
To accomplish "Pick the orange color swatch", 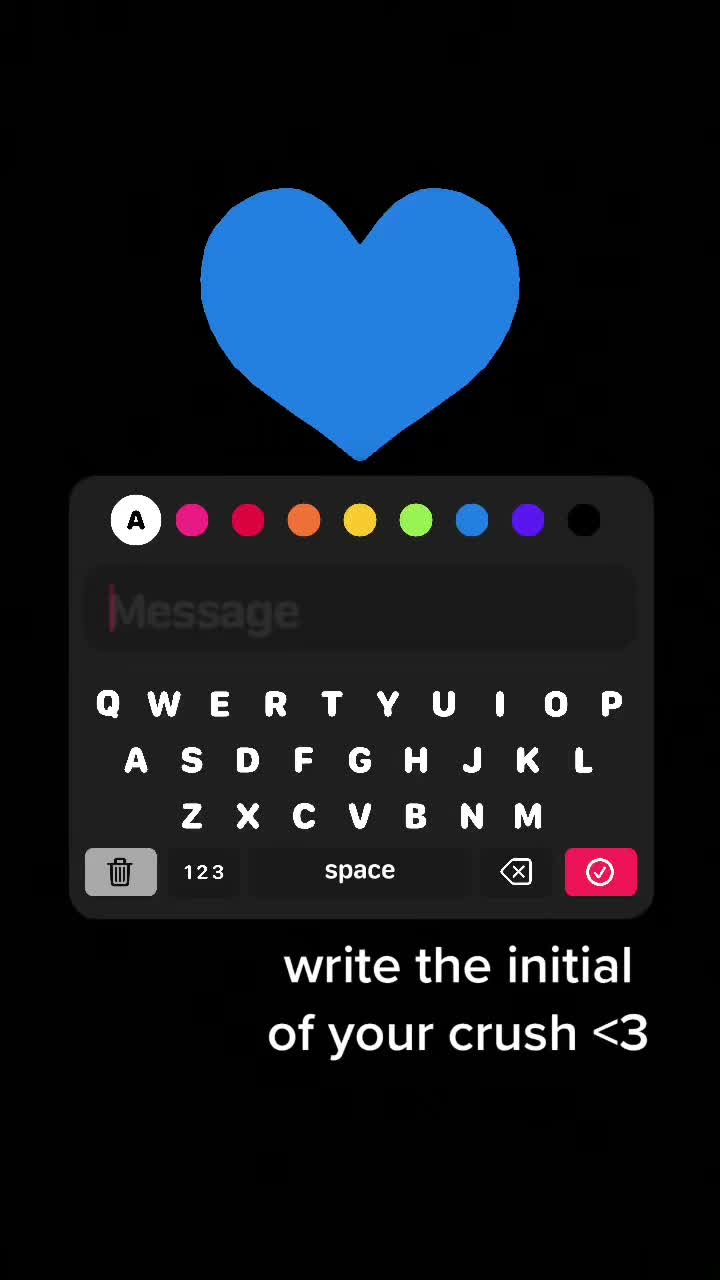I will pyautogui.click(x=304, y=520).
